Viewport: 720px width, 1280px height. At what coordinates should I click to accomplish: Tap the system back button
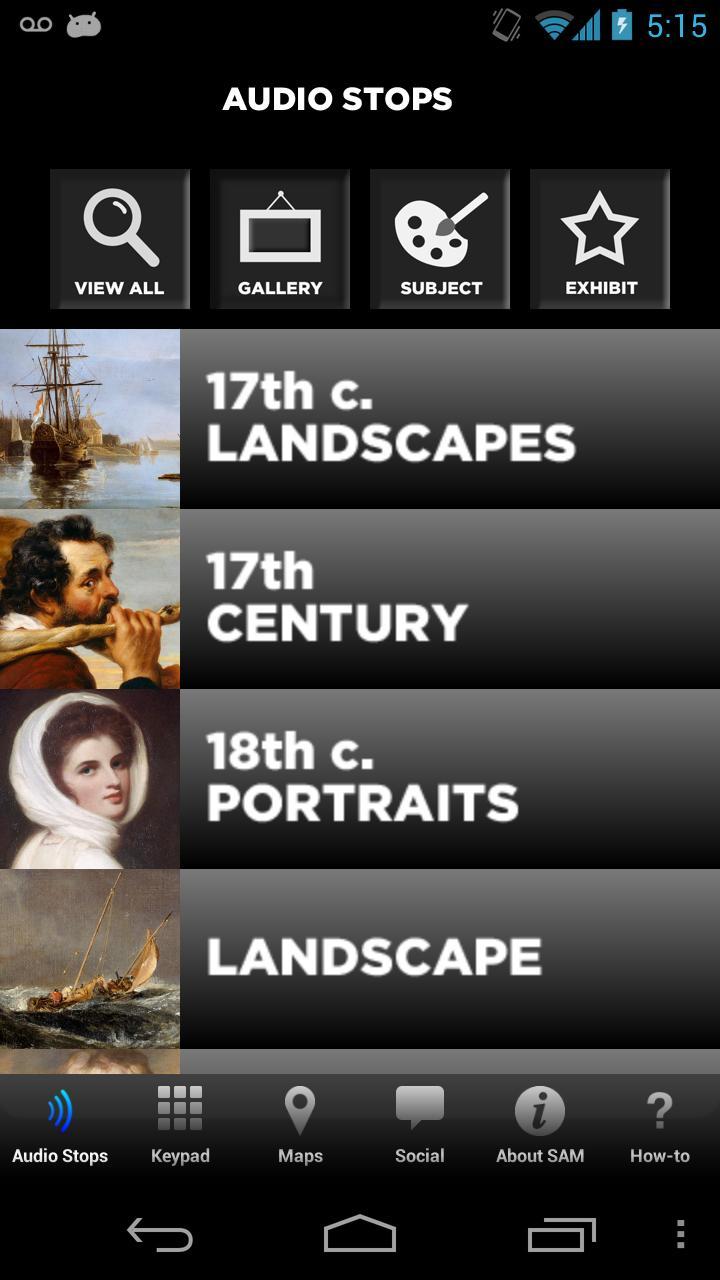point(160,1235)
